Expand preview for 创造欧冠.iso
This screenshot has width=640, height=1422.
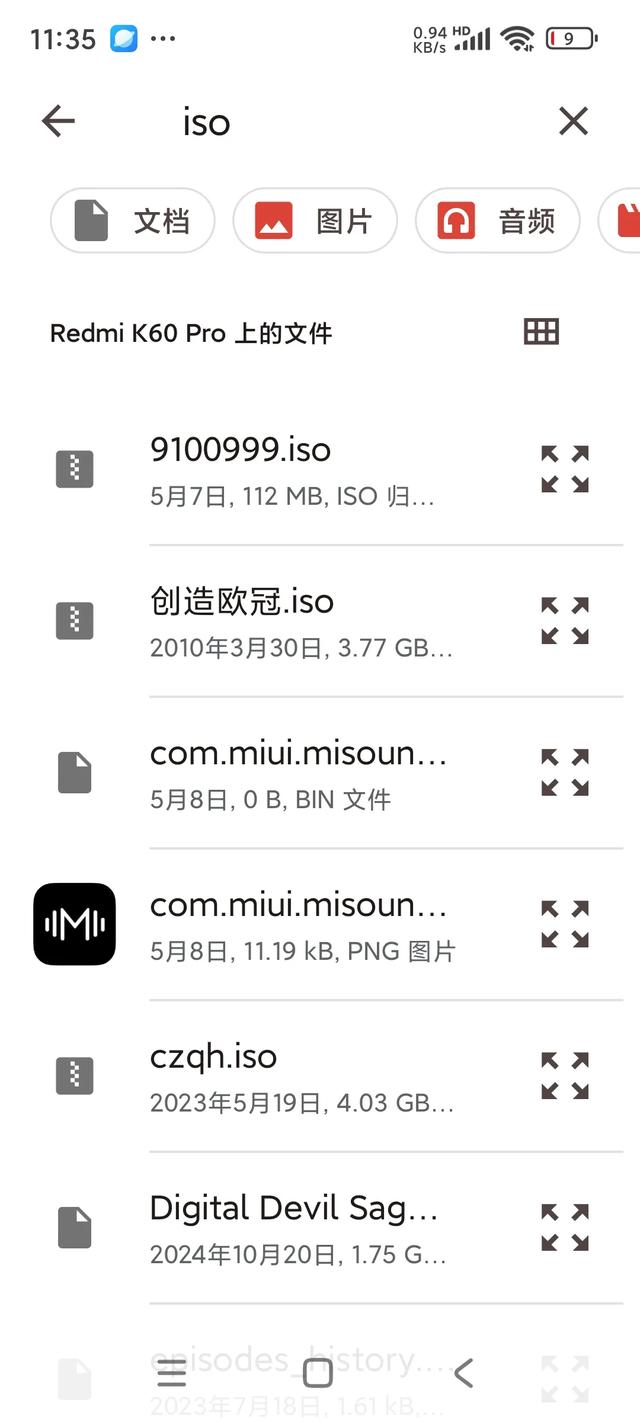[x=565, y=621]
